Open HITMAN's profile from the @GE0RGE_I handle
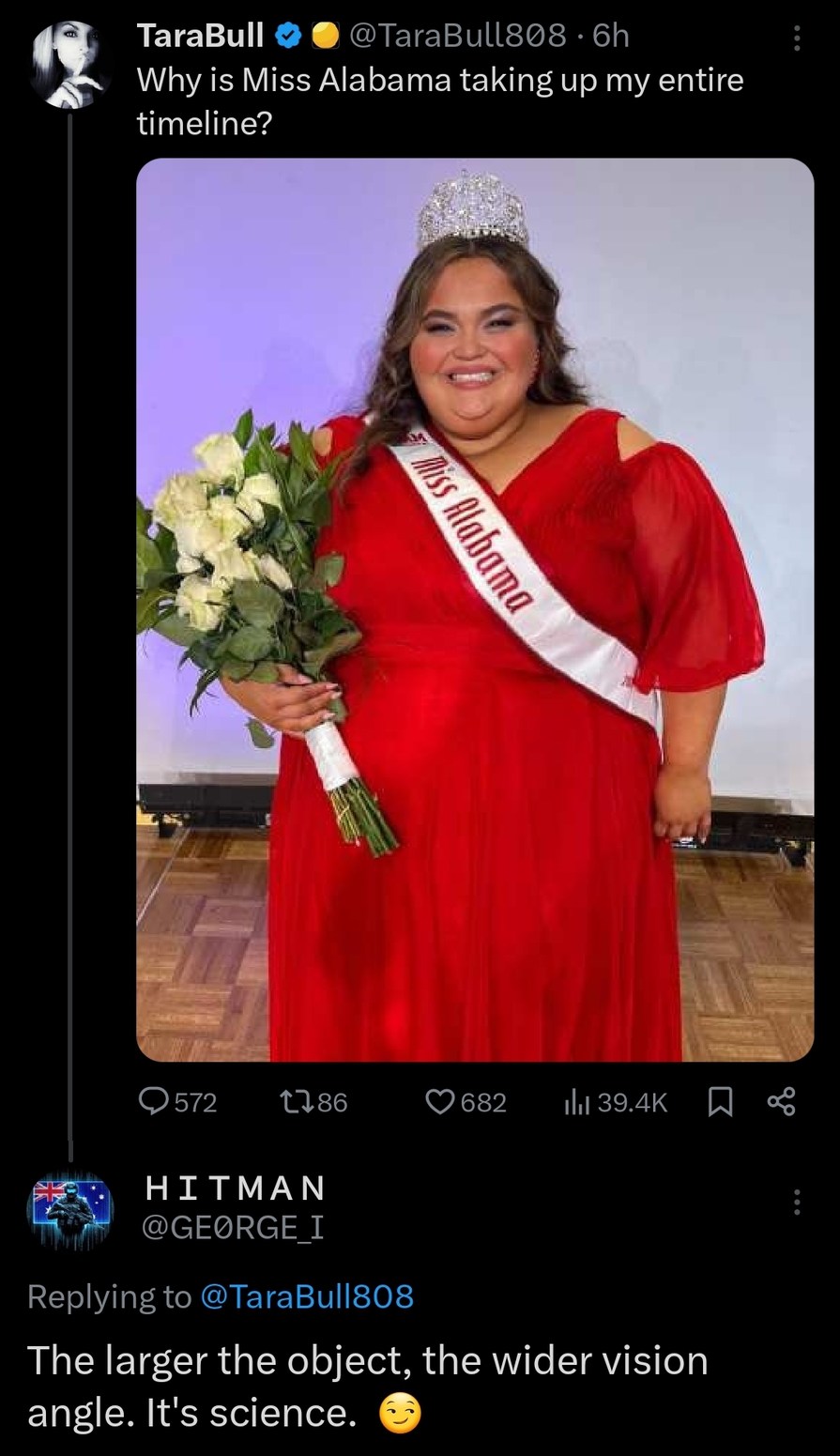 point(233,1226)
